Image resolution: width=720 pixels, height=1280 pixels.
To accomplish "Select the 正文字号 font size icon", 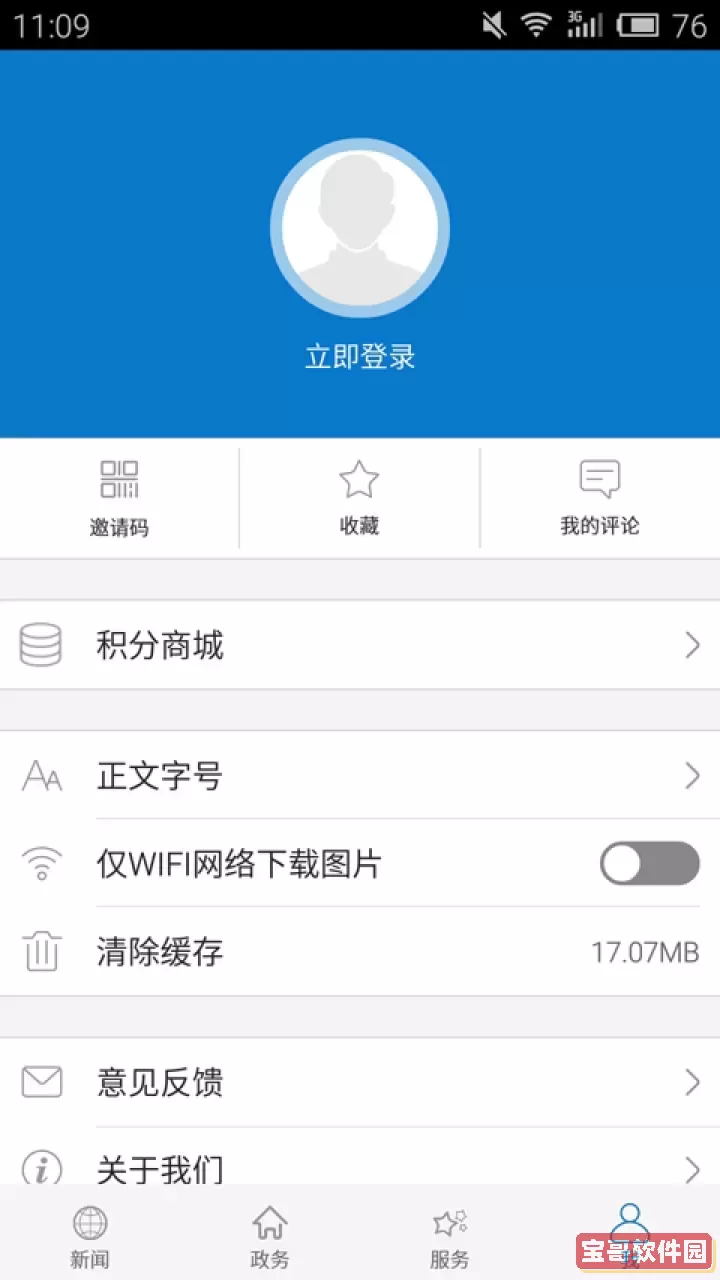I will pos(41,775).
